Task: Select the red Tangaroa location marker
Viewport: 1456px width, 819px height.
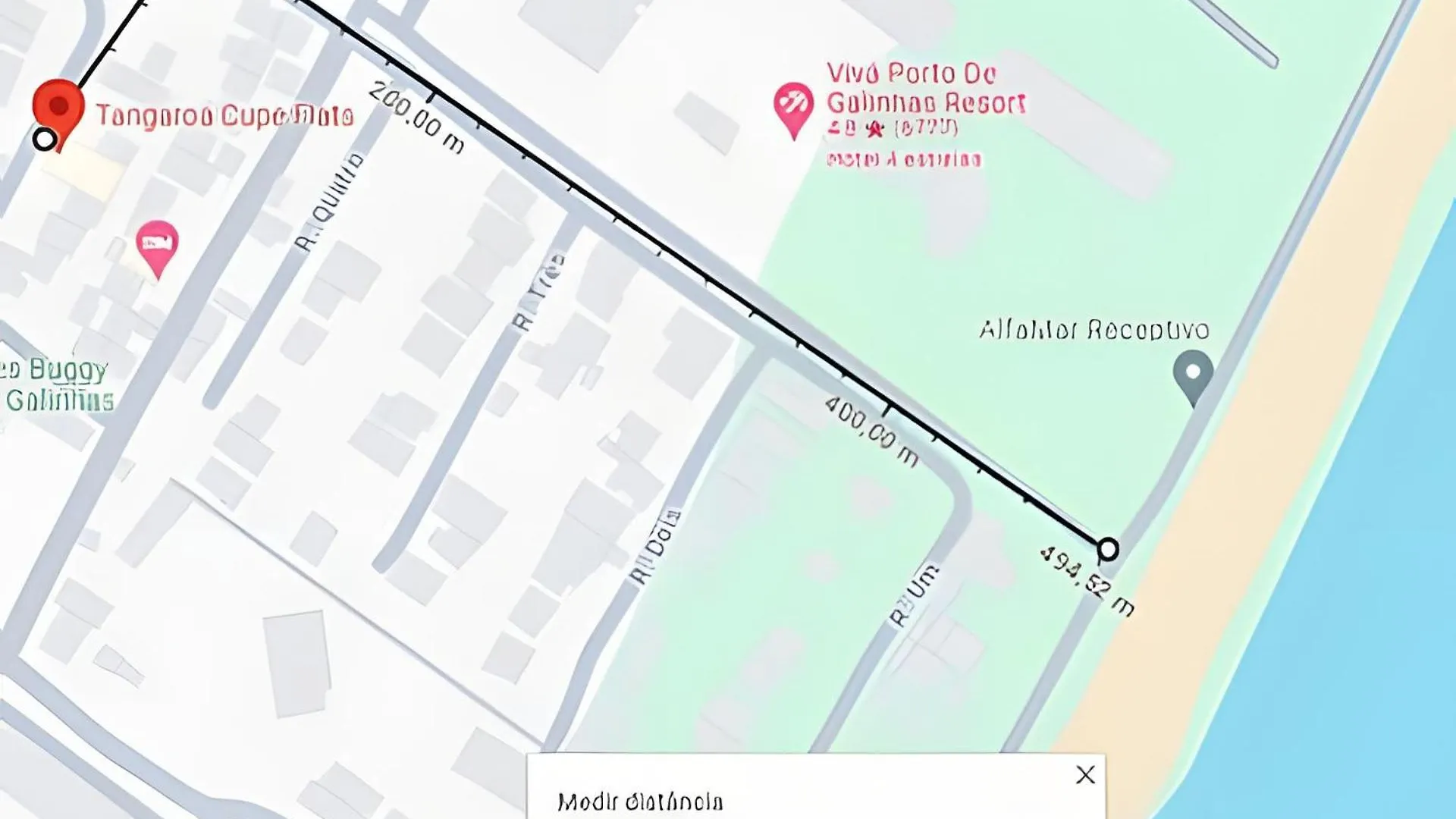Action: pos(58,108)
